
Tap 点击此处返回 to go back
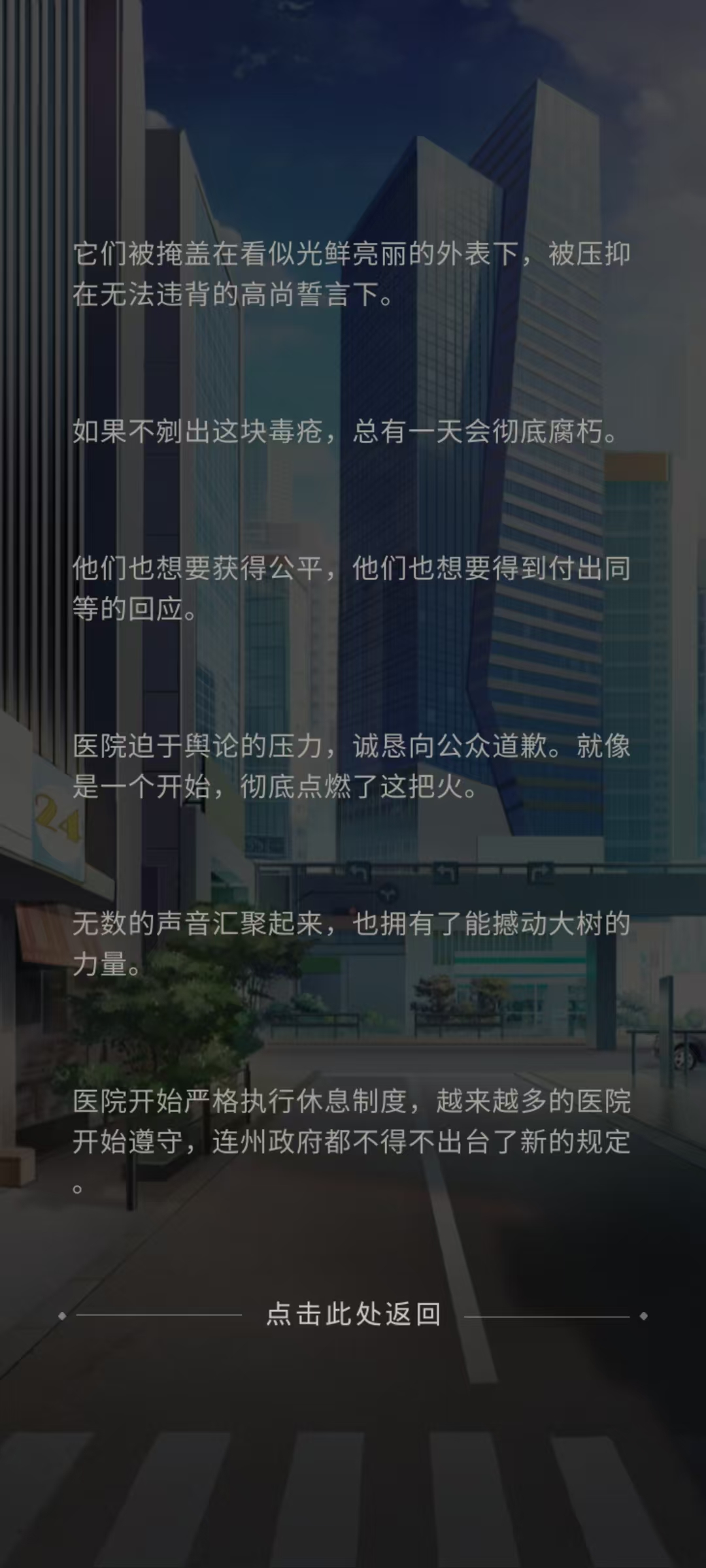tap(353, 1315)
